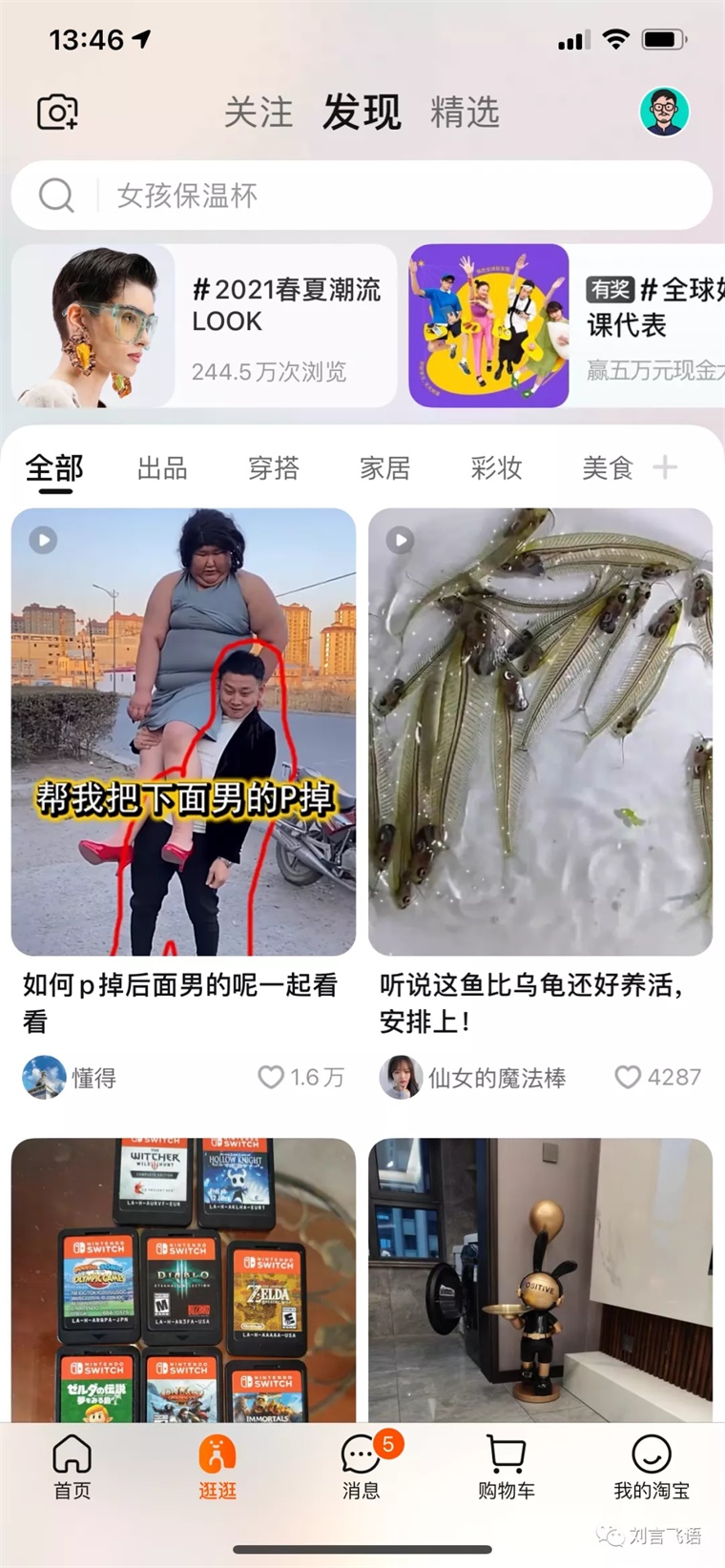The width and height of the screenshot is (725, 1568).
Task: Switch to the 我的淘宝 tab
Action: (x=652, y=1466)
